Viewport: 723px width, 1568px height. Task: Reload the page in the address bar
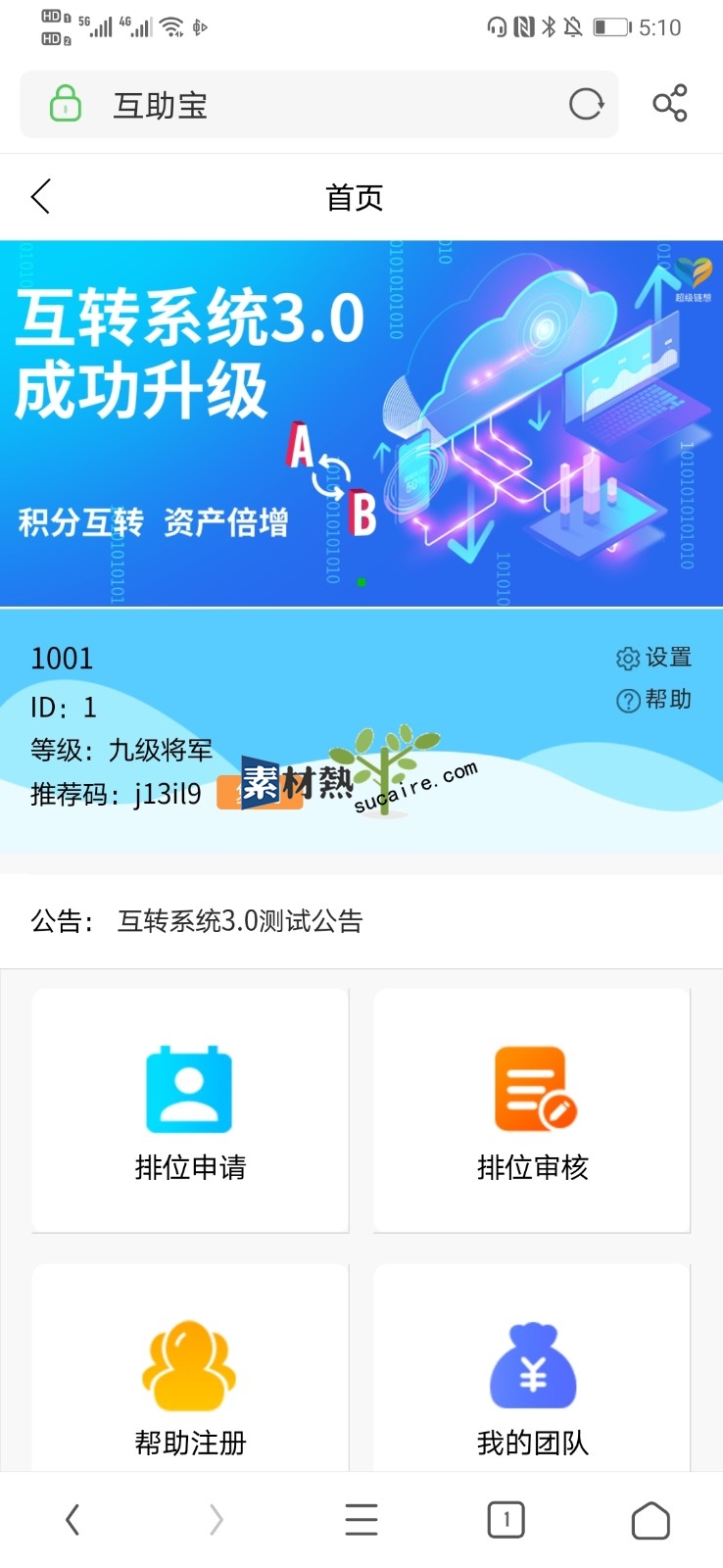(586, 104)
